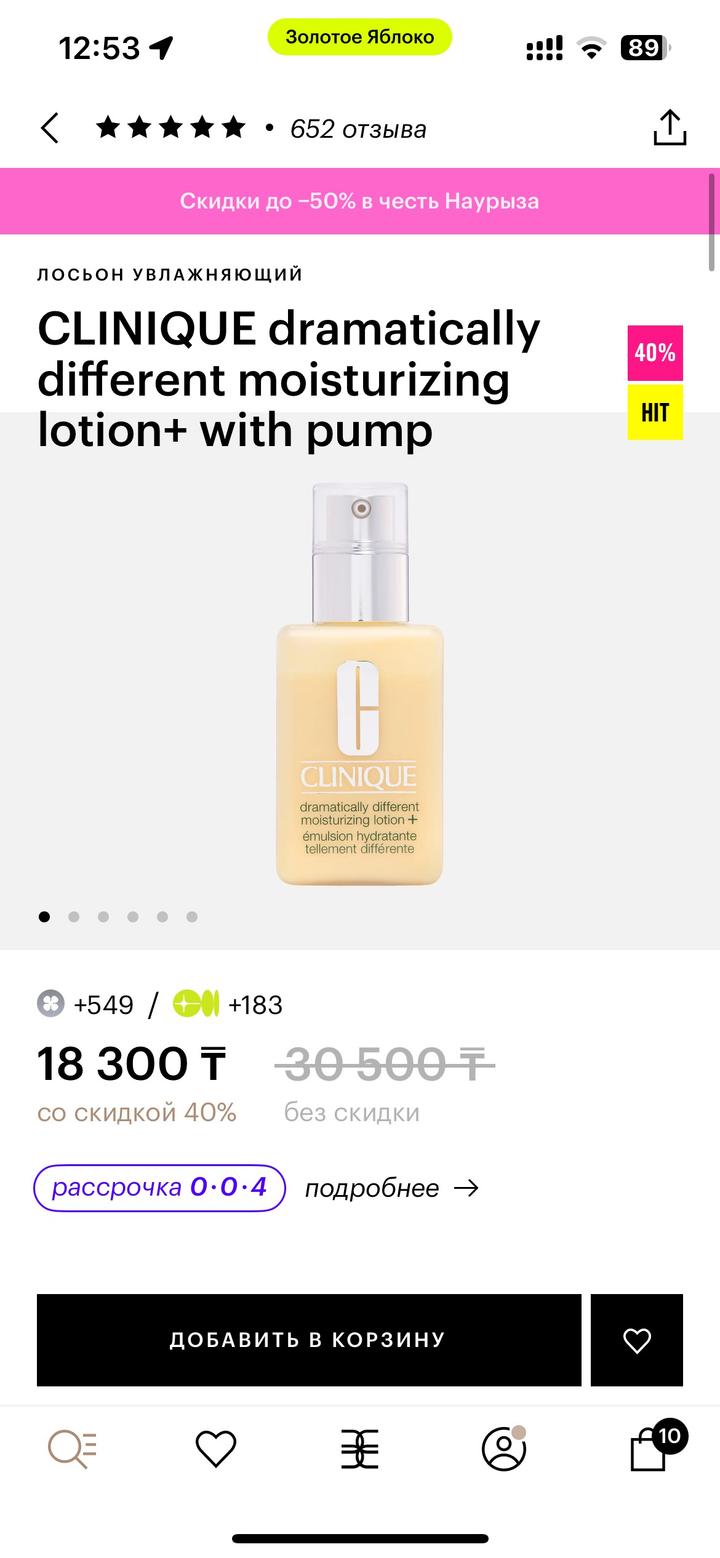
Task: Tap the рассрочка 0·0·4 chip
Action: tap(160, 1188)
